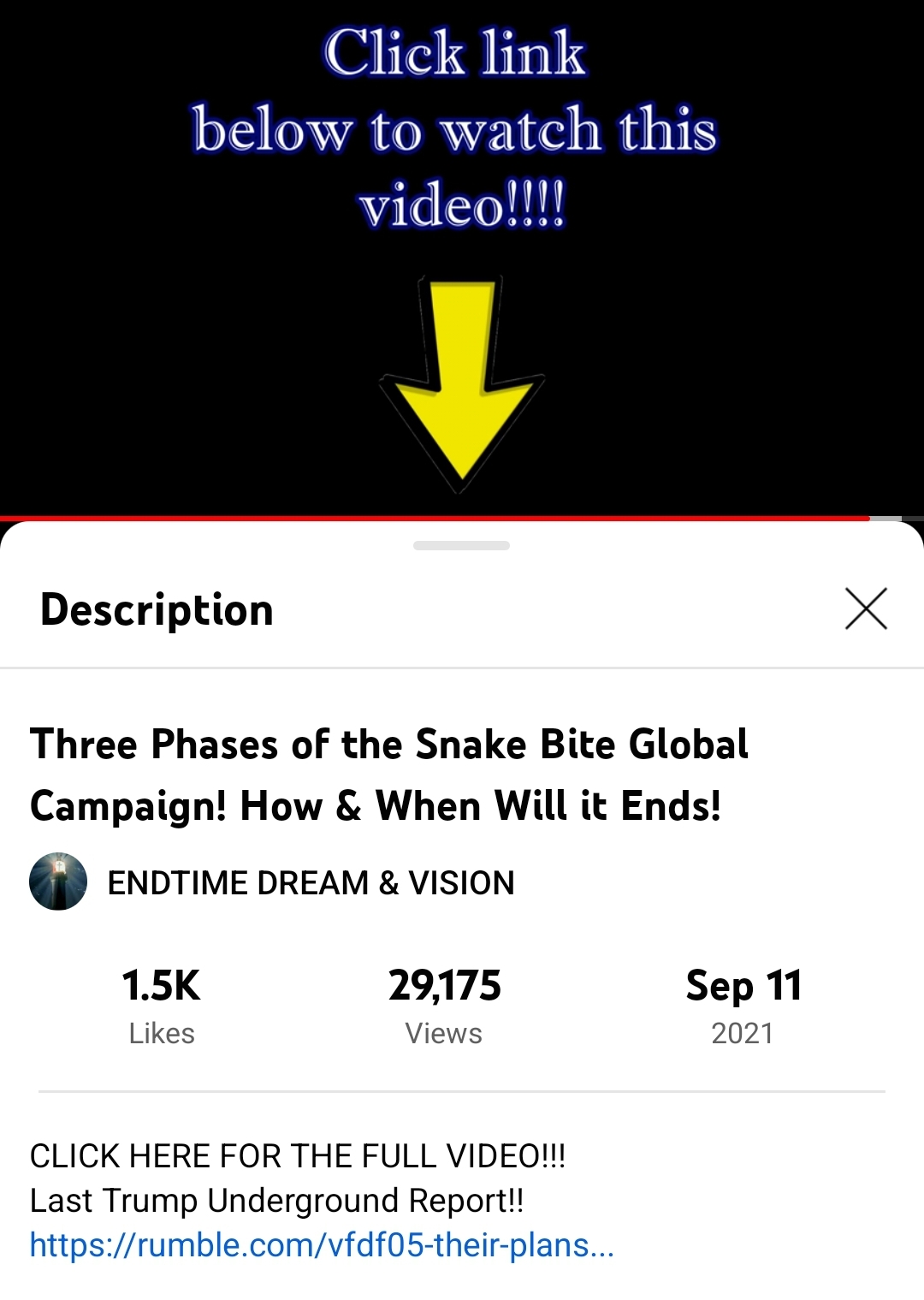Viewport: 924px width, 1300px height.
Task: Tap the video player area
Action: click(462, 257)
